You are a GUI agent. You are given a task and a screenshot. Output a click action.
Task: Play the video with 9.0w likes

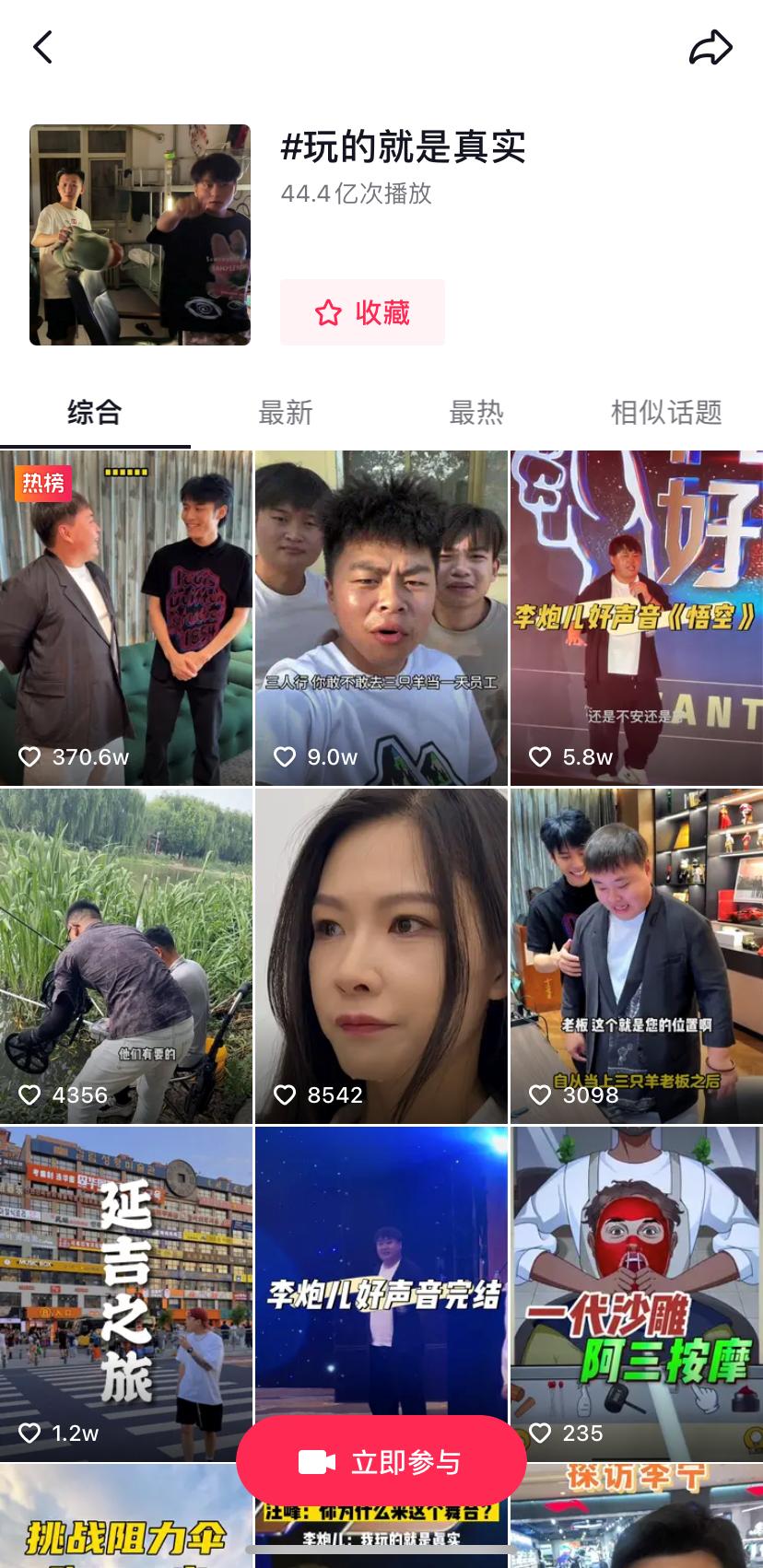click(381, 617)
